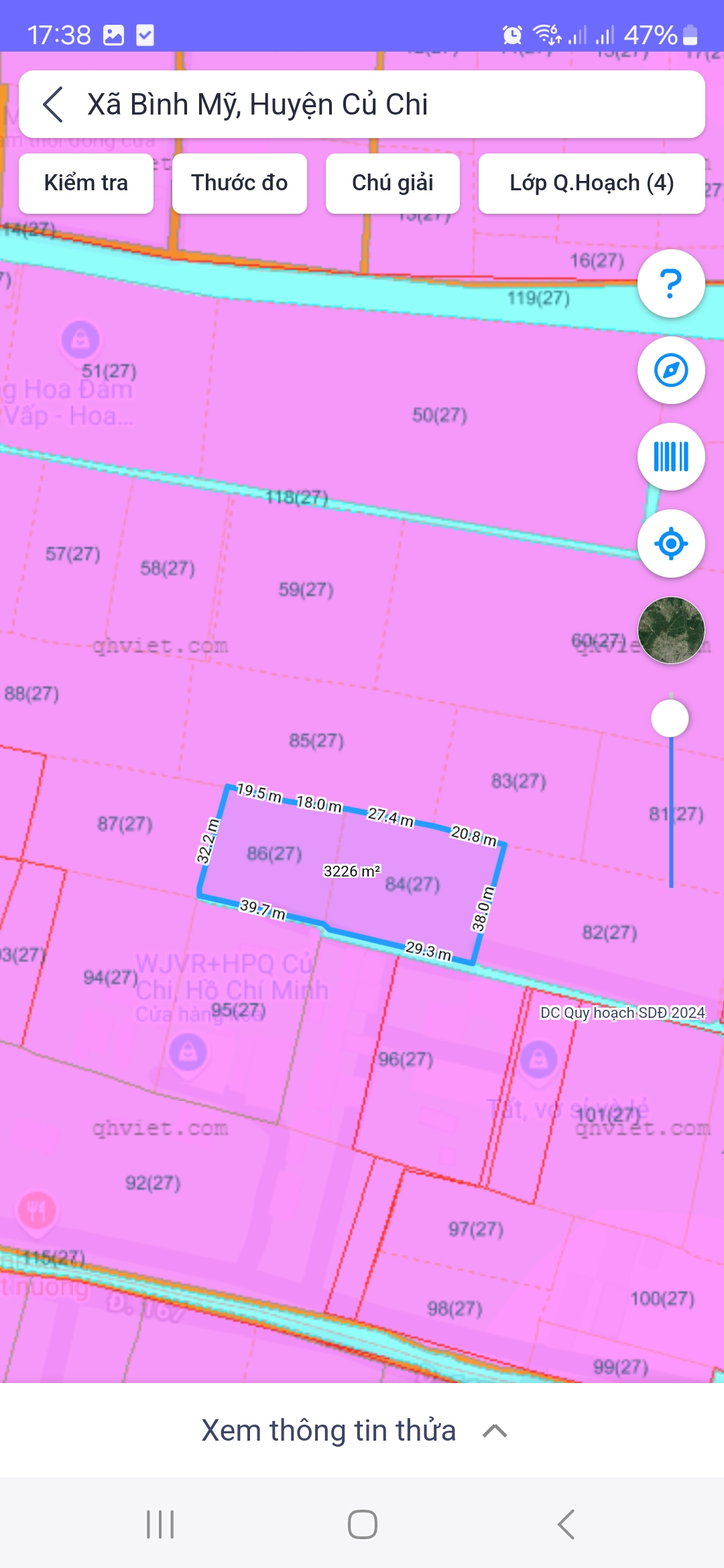724x1568 pixels.
Task: Tap the layer opacity slider handle
Action: point(670,718)
